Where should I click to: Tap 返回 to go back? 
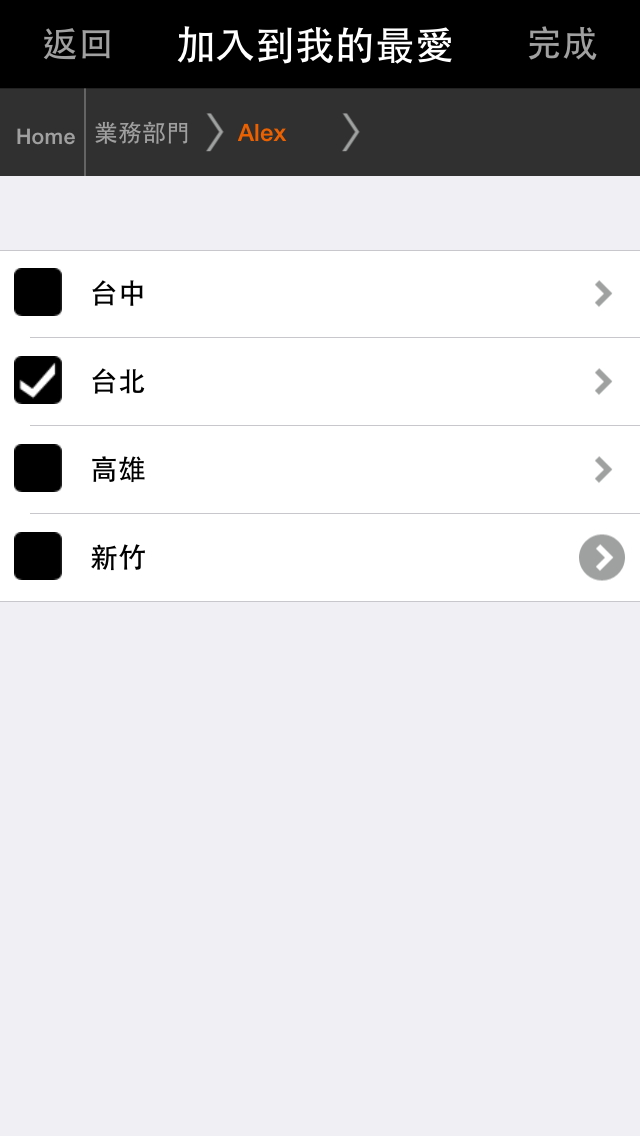tap(77, 45)
